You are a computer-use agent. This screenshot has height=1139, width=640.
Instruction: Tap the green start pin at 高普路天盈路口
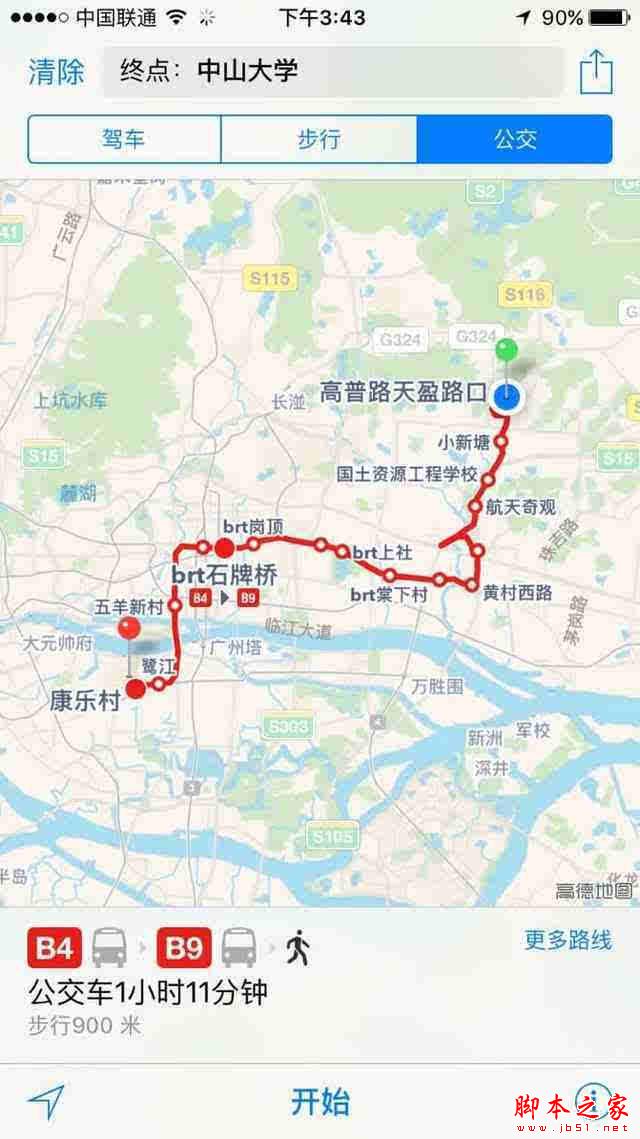click(507, 351)
